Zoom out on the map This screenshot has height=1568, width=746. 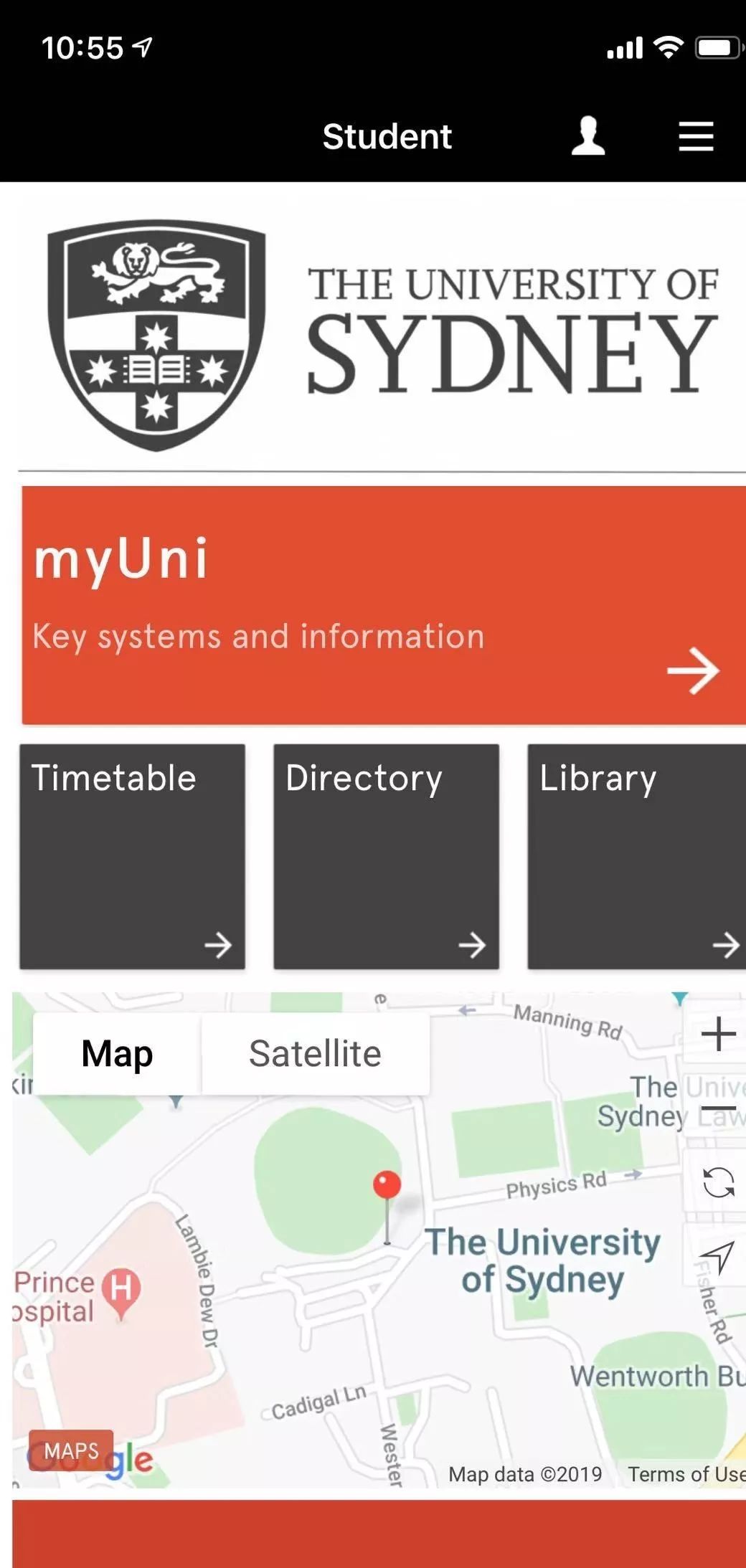tap(717, 1110)
